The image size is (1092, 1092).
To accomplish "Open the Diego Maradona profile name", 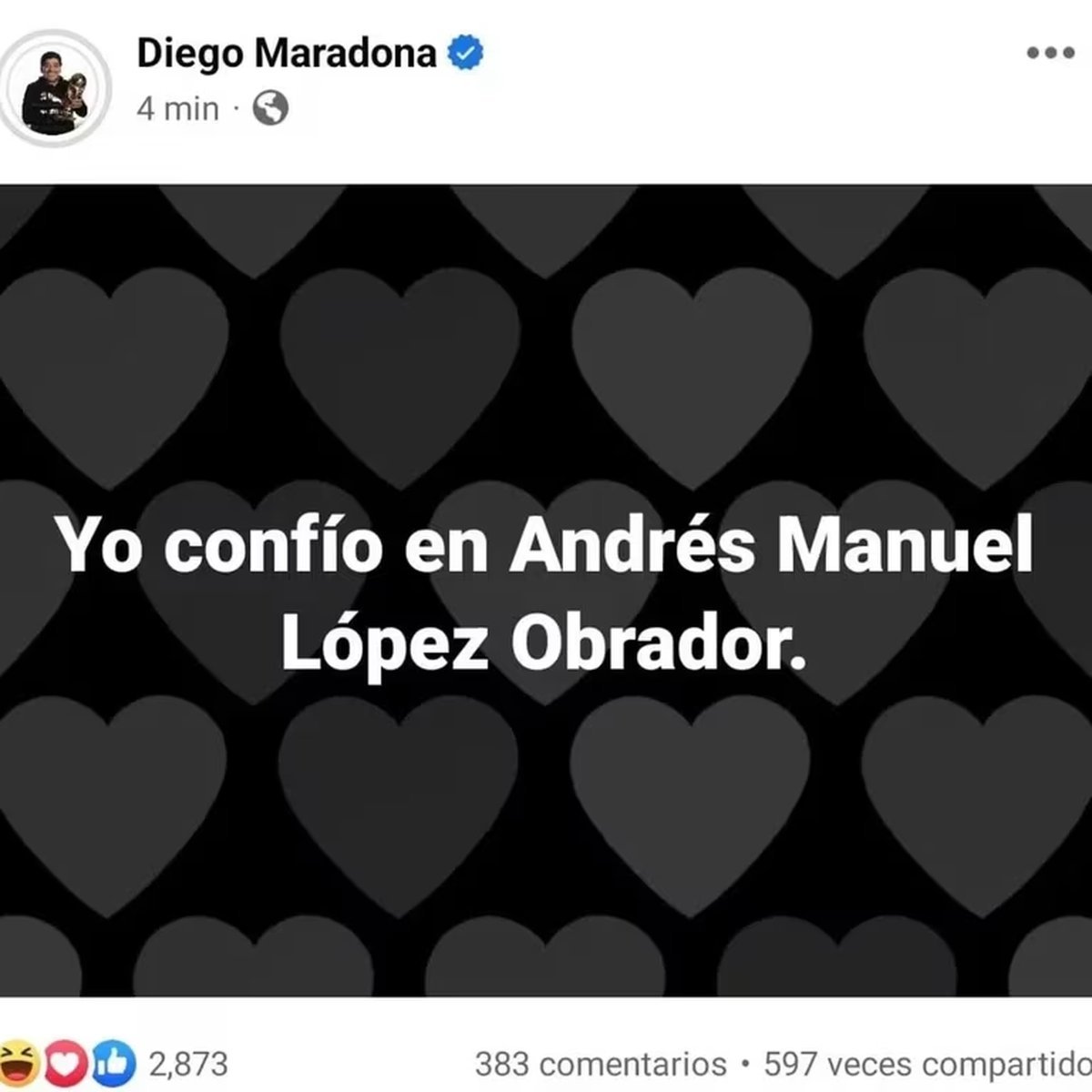I will [287, 54].
